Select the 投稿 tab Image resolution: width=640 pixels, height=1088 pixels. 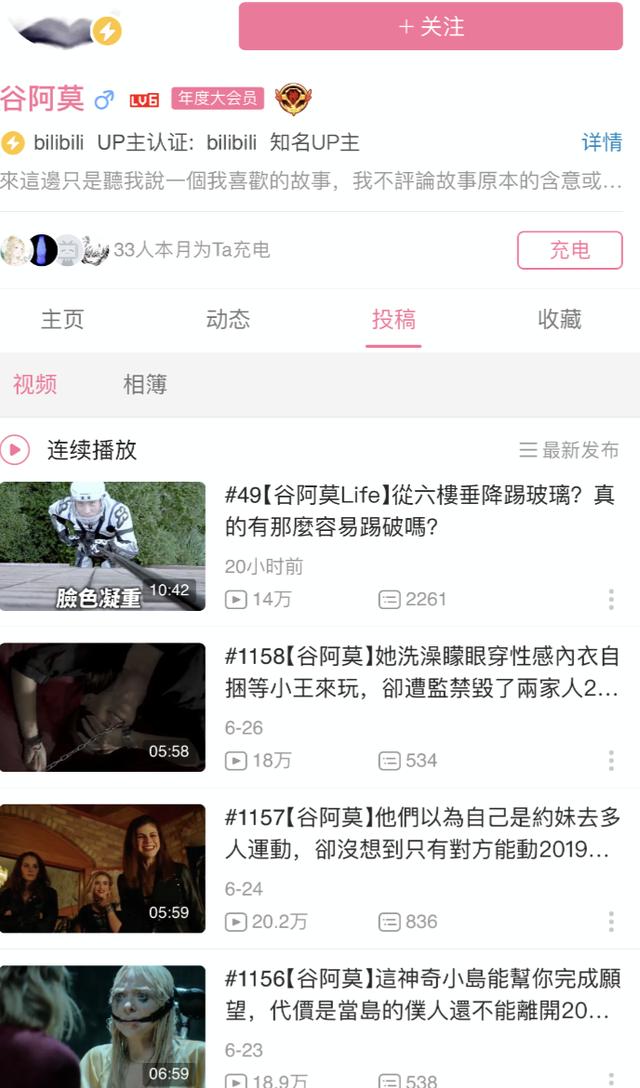pos(393,320)
